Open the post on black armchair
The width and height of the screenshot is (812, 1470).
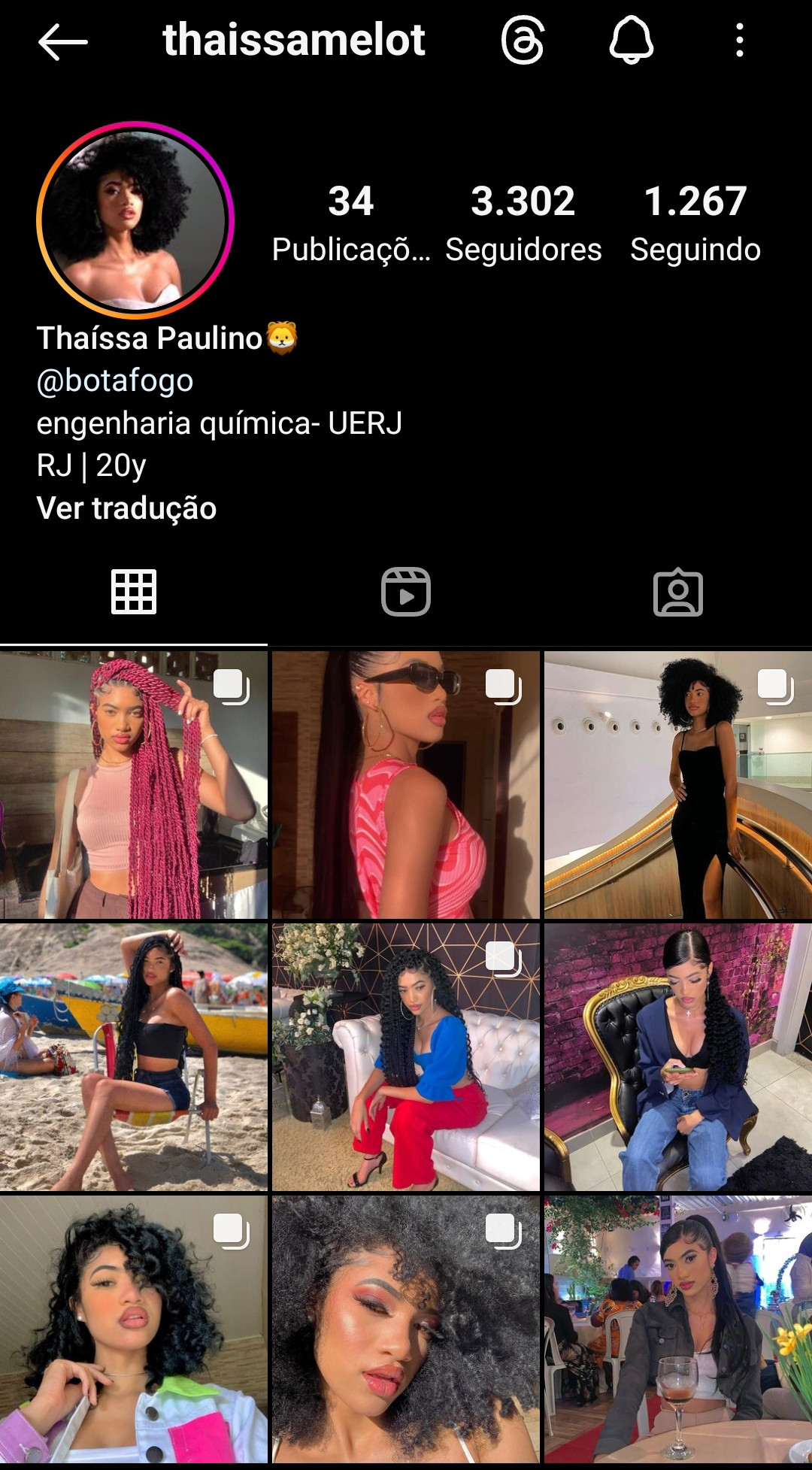click(x=677, y=1057)
